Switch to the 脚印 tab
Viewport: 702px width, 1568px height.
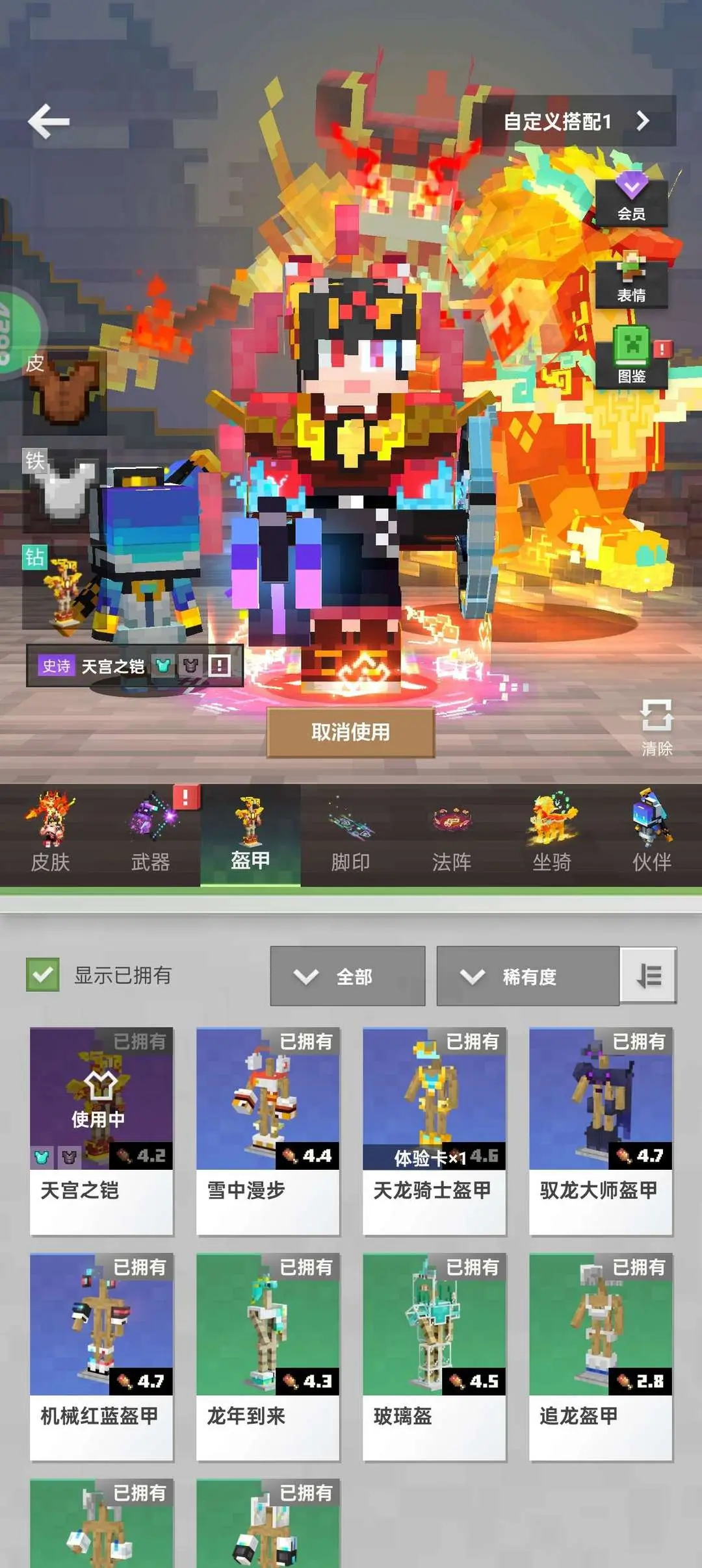coord(351,835)
